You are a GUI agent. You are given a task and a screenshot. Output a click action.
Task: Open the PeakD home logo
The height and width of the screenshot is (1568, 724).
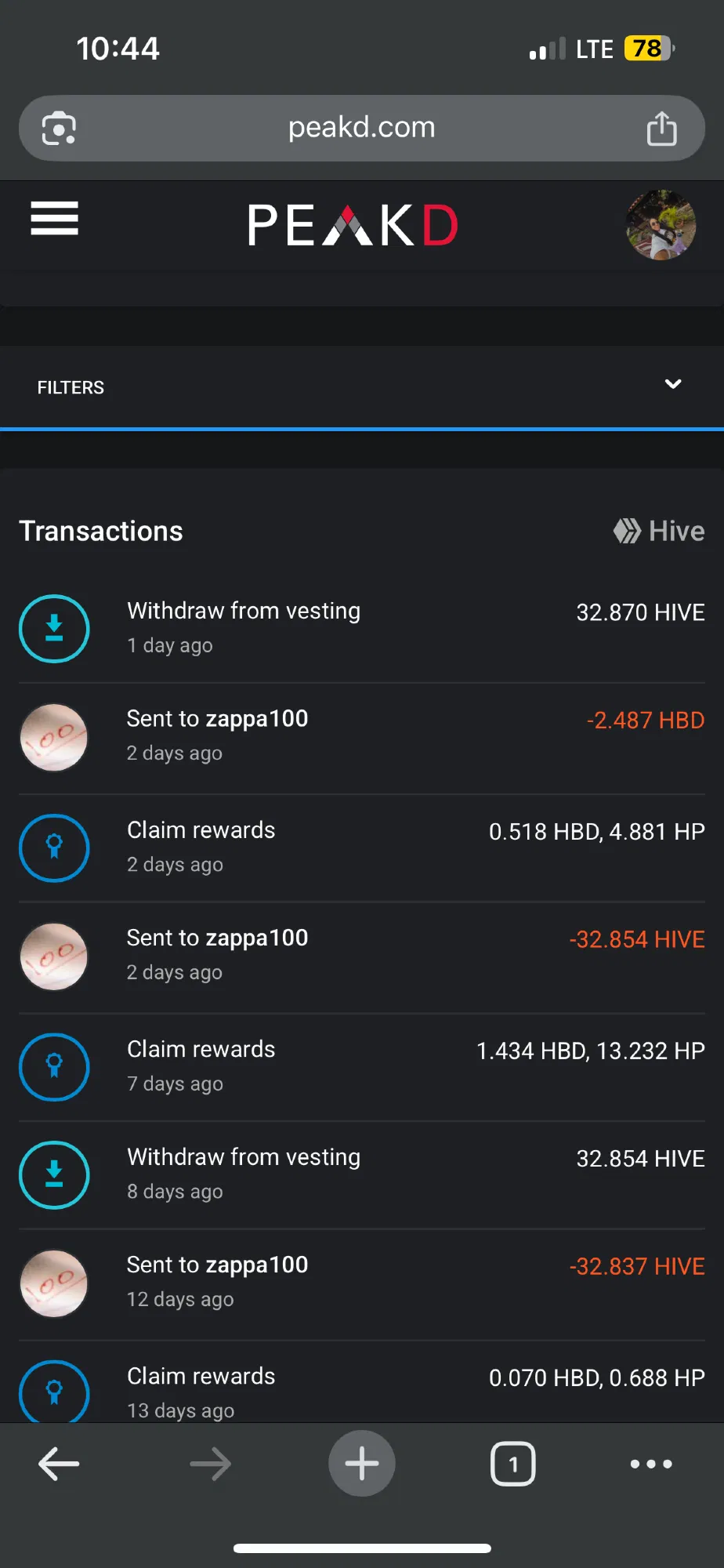click(353, 225)
